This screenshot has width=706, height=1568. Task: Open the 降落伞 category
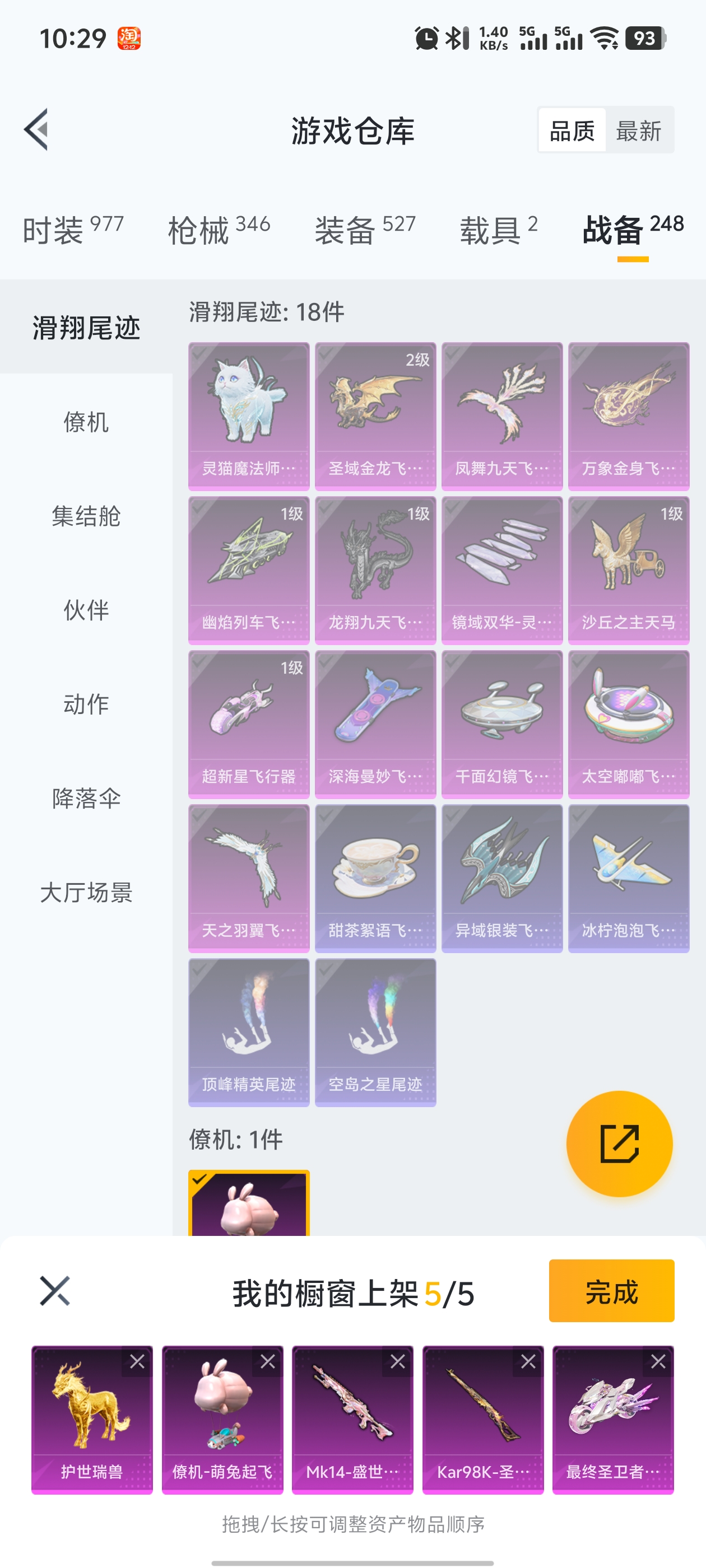pos(86,798)
